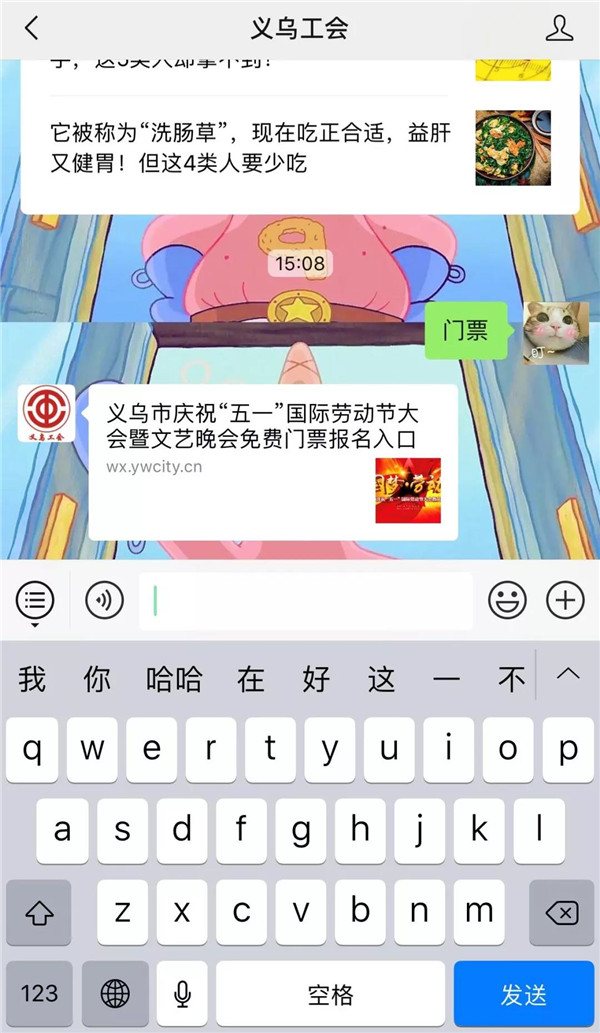Tap the backspace key
Screen dimensions: 600x1033
[562, 912]
